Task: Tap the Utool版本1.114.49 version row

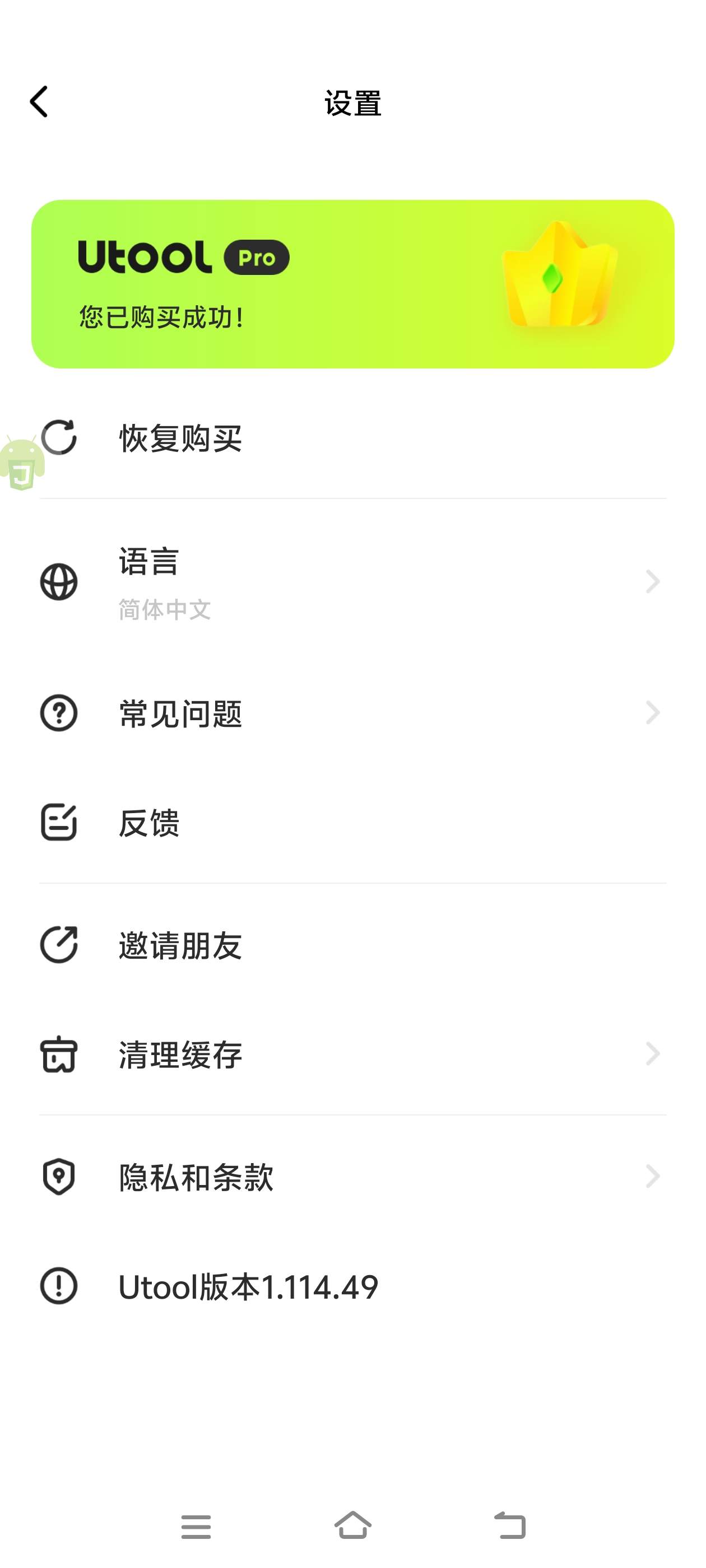Action: [248, 1286]
